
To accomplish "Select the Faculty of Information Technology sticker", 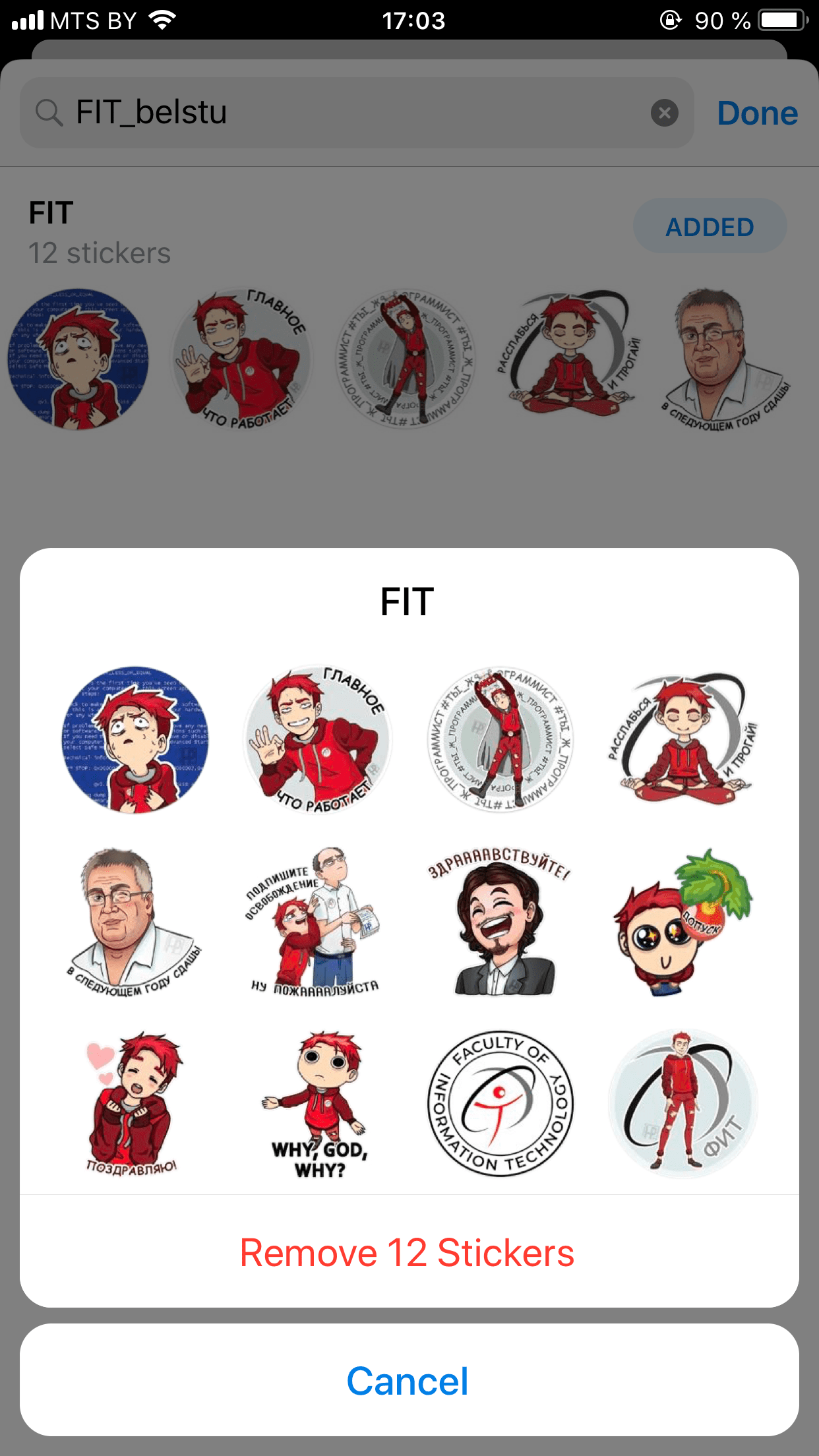I will pyautogui.click(x=501, y=1105).
